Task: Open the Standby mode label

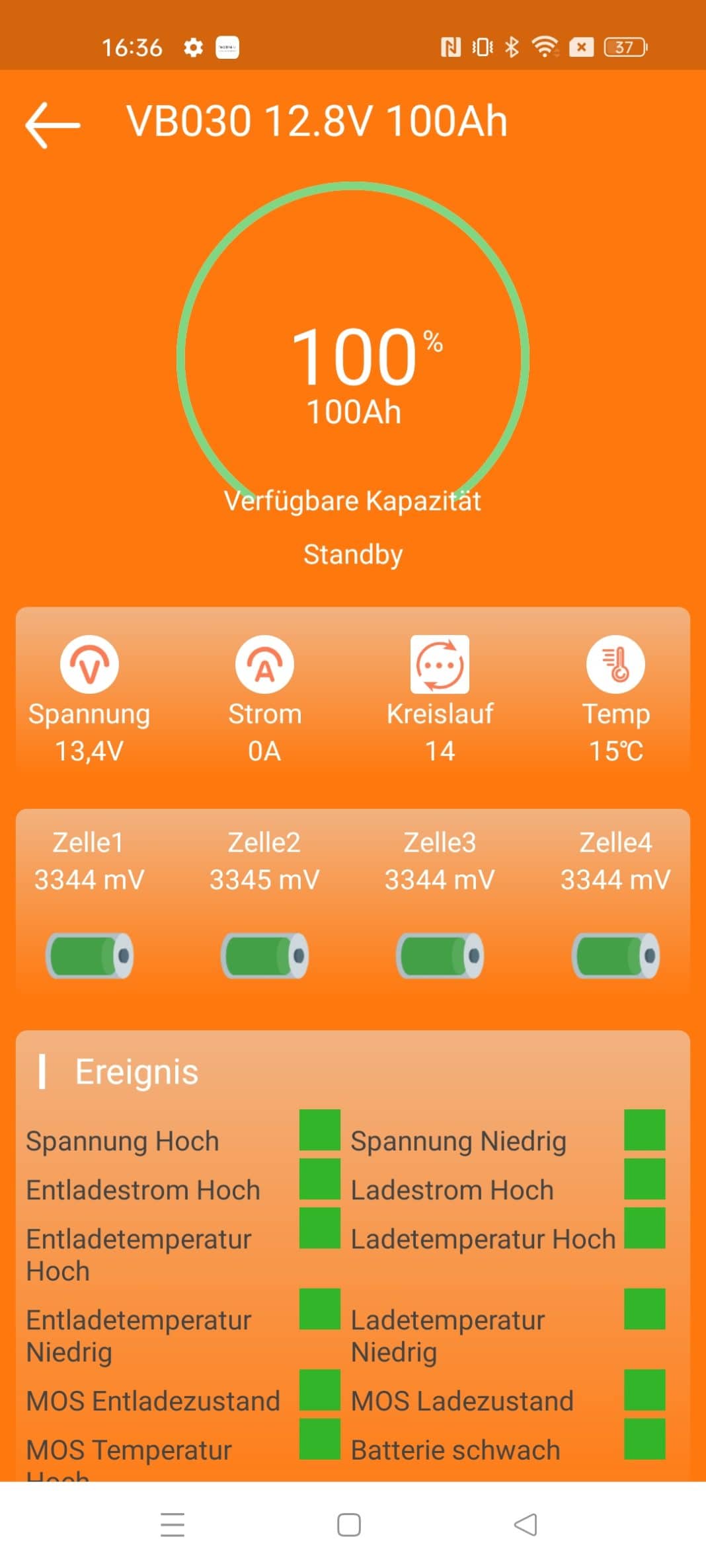Action: tap(353, 554)
